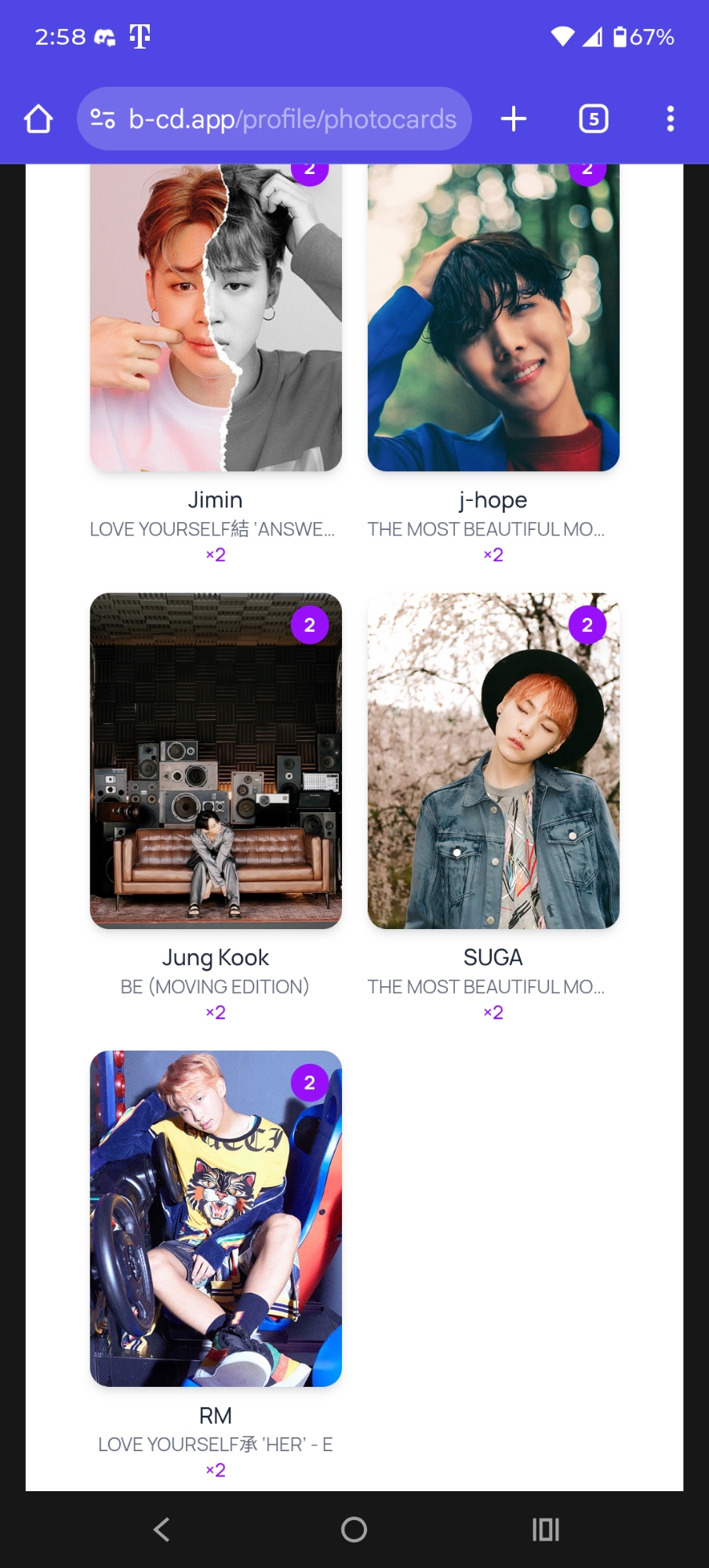Show the open tabs switcher
This screenshot has width=709, height=1568.
pyautogui.click(x=593, y=119)
